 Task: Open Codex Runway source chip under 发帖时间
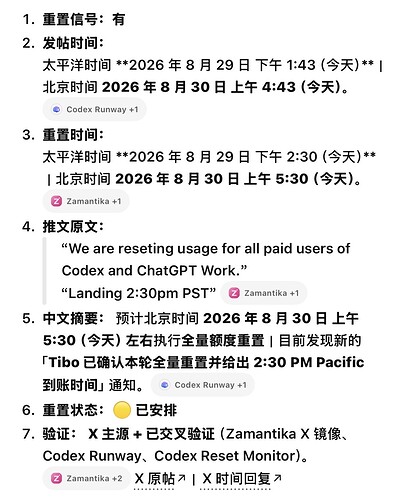point(95,109)
